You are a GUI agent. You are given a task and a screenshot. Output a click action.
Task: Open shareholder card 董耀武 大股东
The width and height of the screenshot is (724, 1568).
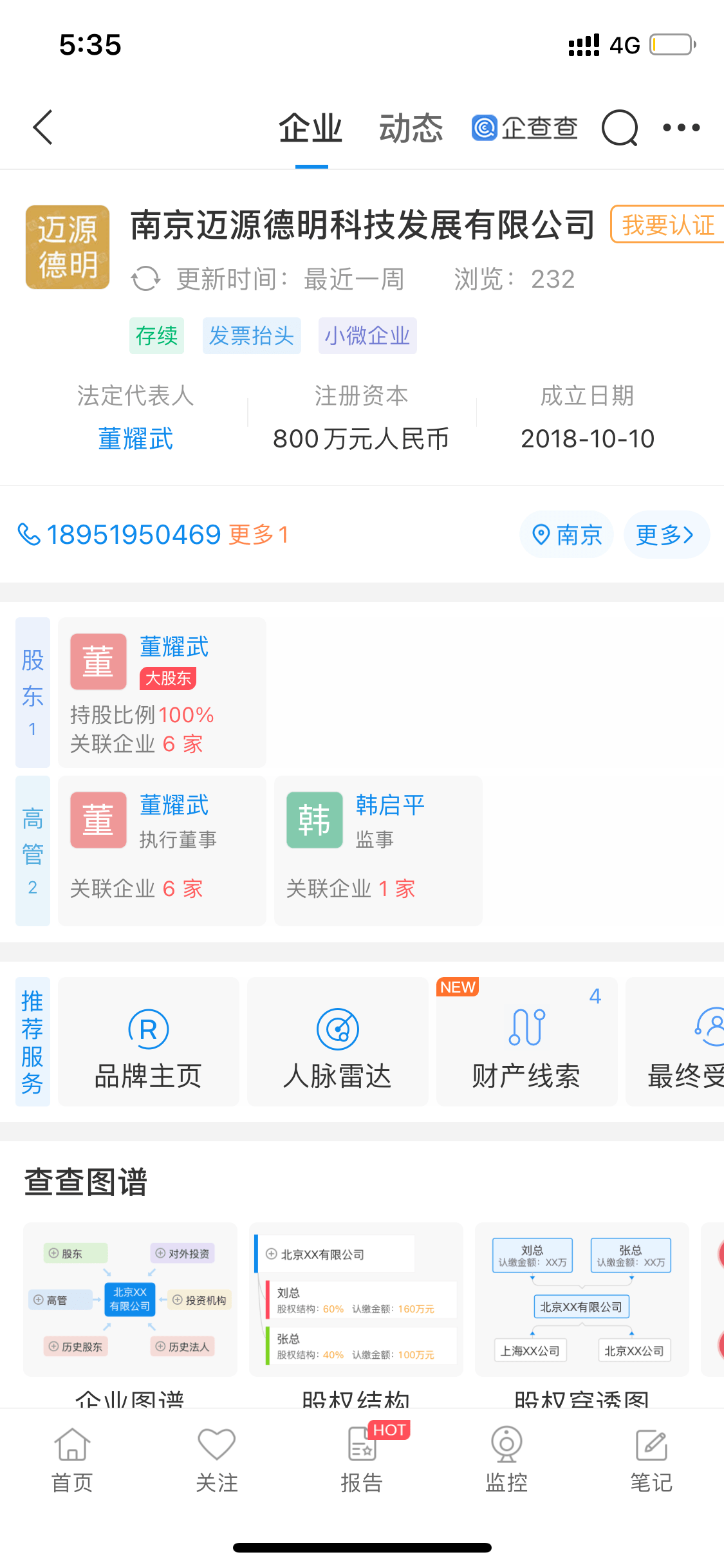[x=162, y=692]
